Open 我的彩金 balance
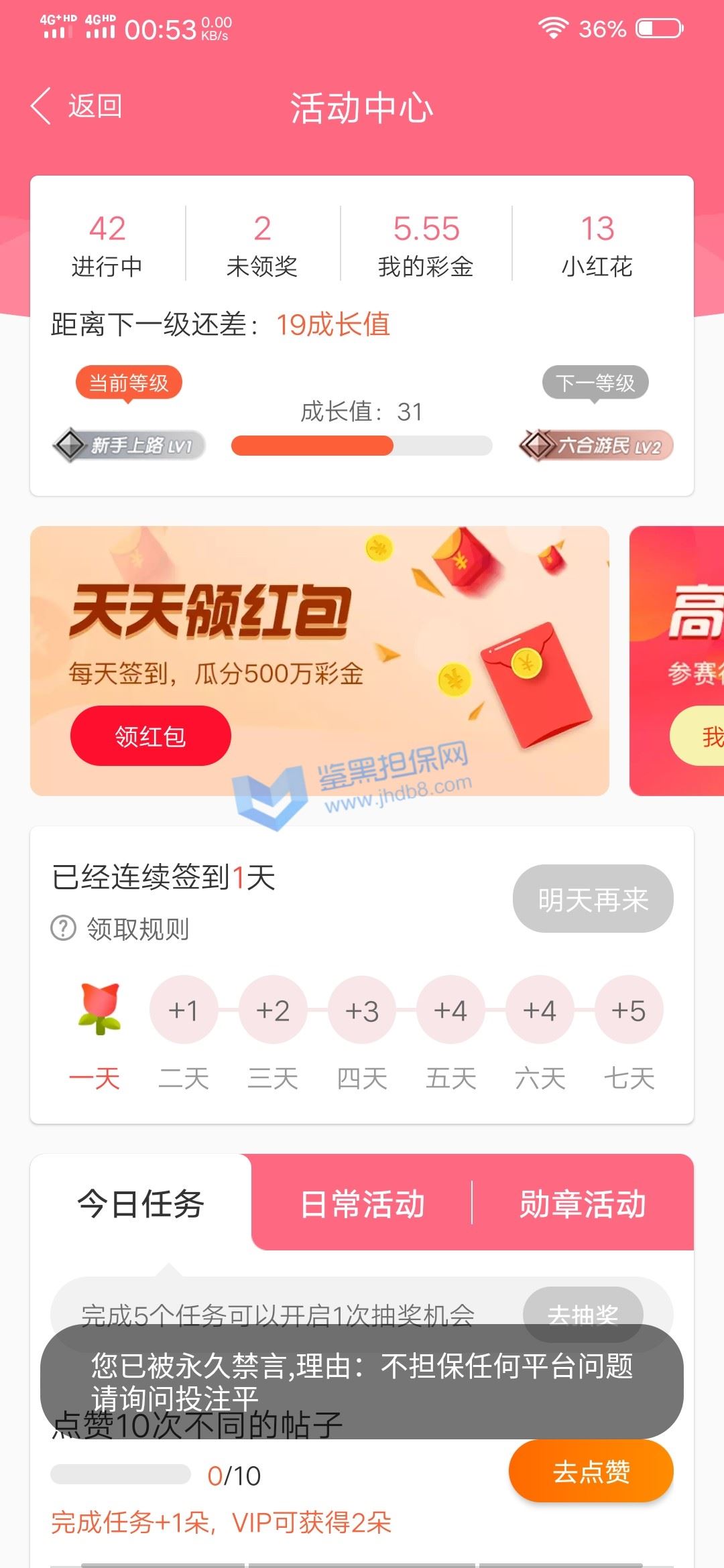724x1568 pixels. (426, 245)
